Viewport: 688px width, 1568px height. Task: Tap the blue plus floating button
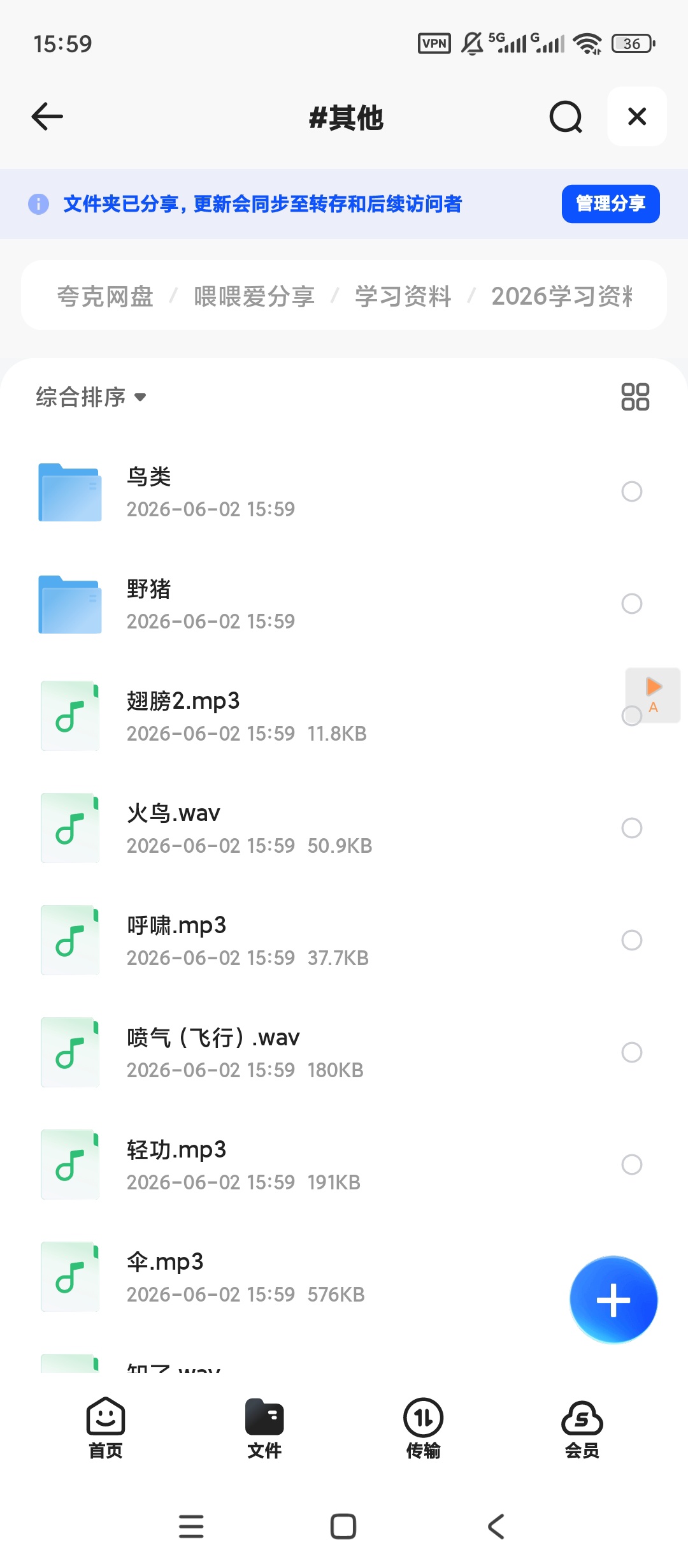613,1300
